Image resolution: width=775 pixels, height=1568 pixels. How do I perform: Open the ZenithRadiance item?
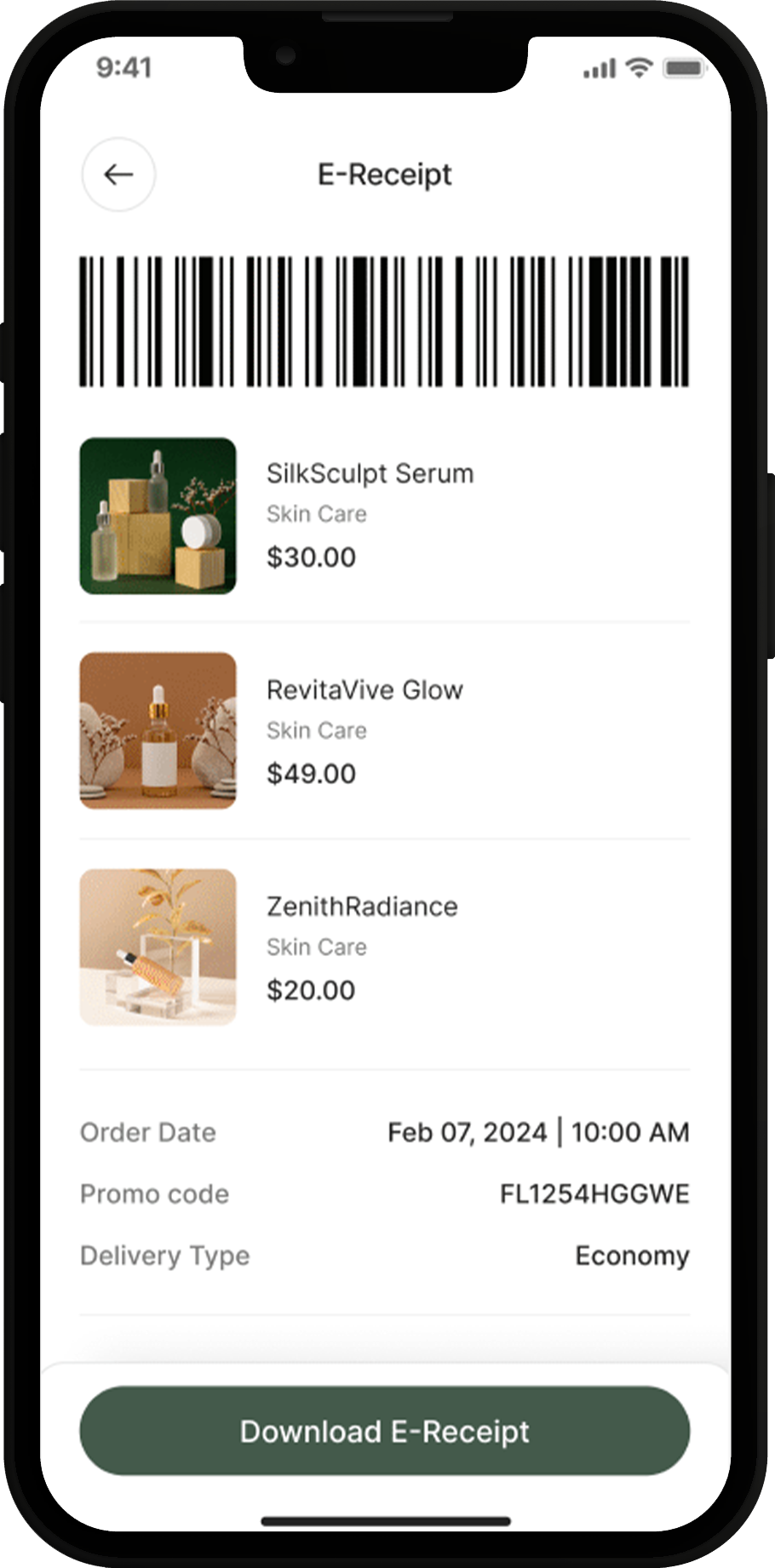pyautogui.click(x=362, y=907)
